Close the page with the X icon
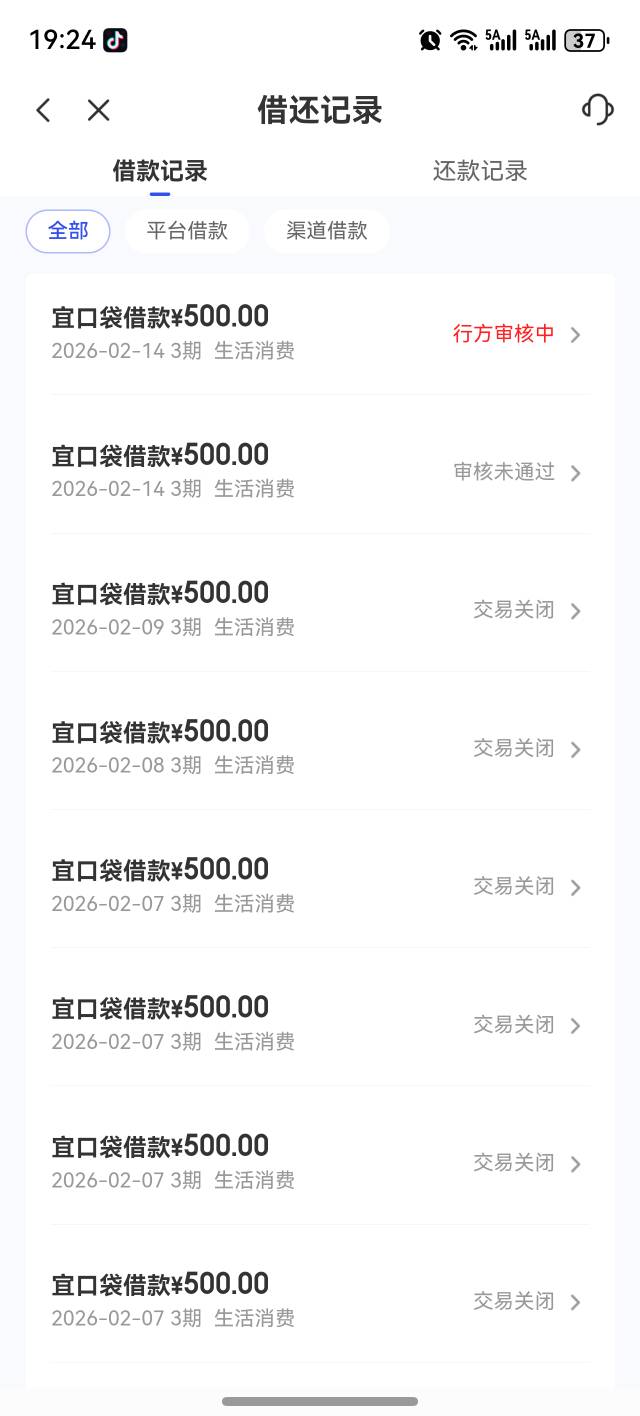 point(98,110)
